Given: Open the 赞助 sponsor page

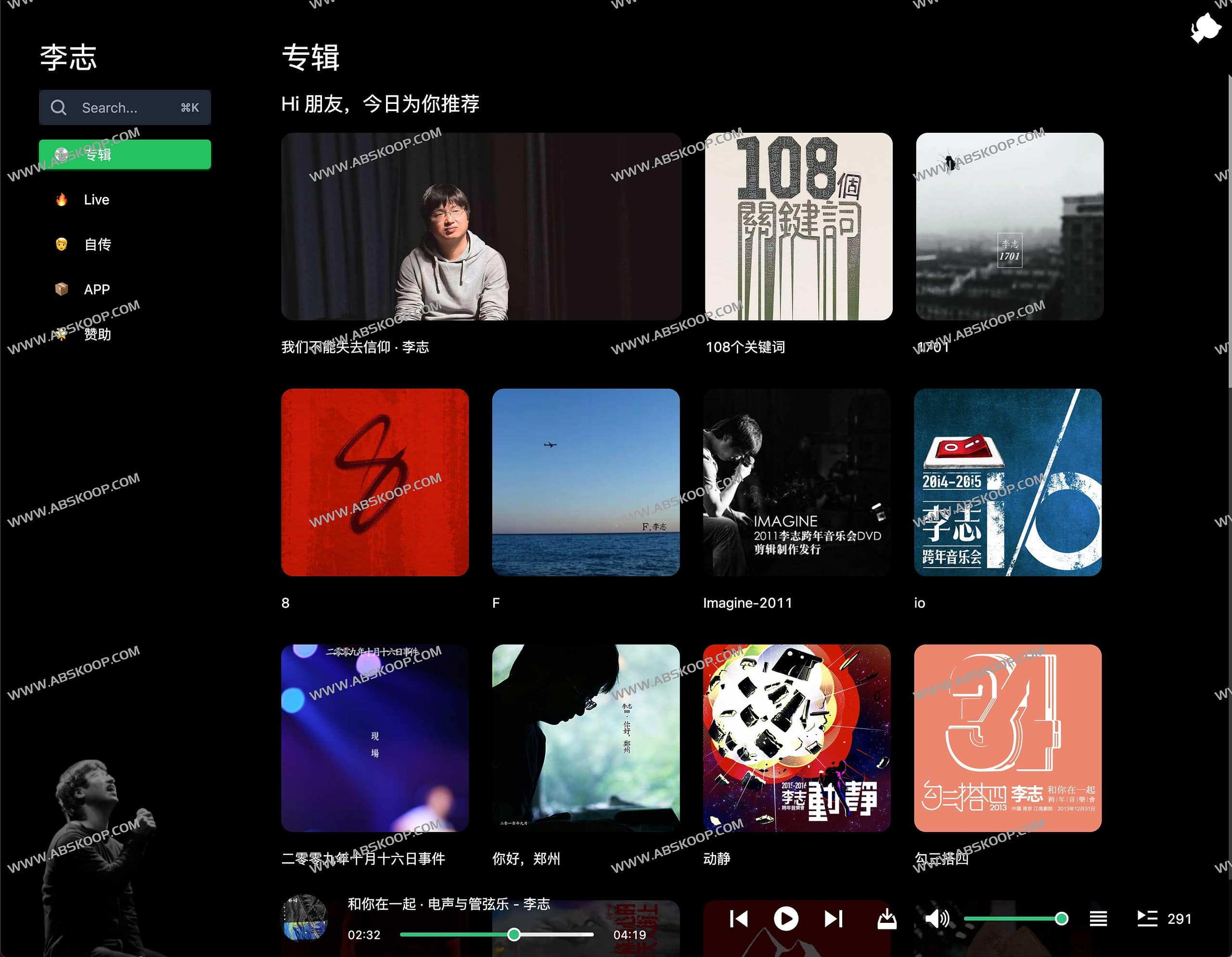Looking at the screenshot, I should pos(97,334).
